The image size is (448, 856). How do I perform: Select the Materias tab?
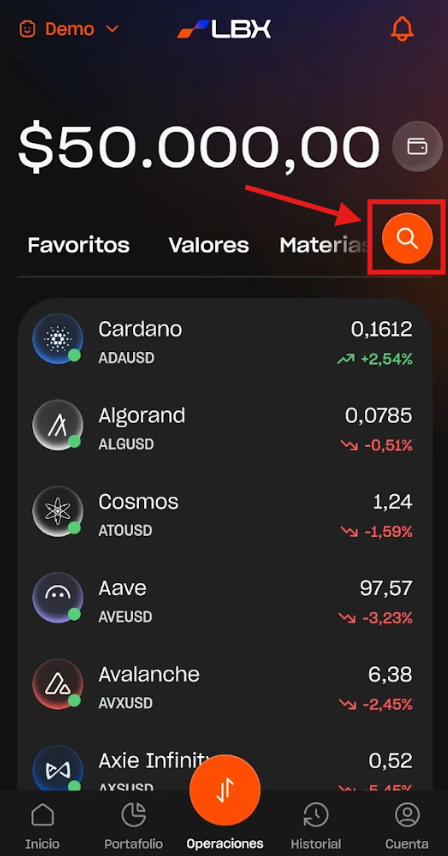tap(325, 245)
